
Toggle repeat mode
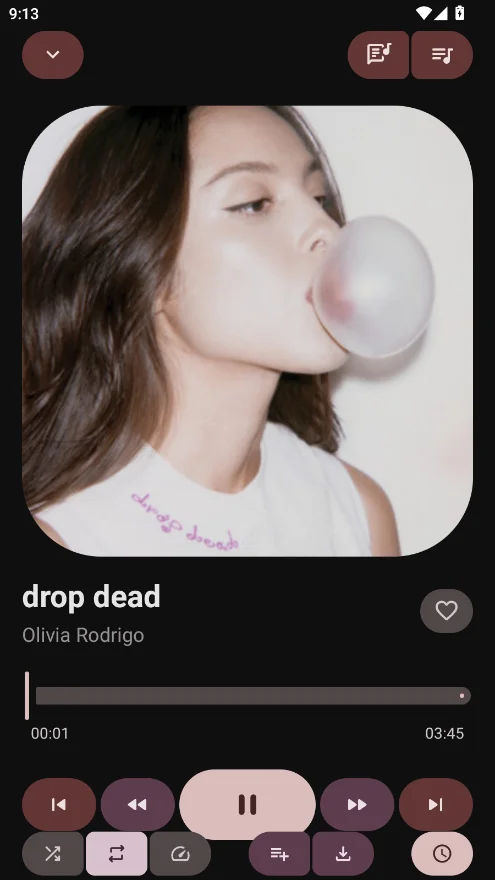tap(117, 854)
